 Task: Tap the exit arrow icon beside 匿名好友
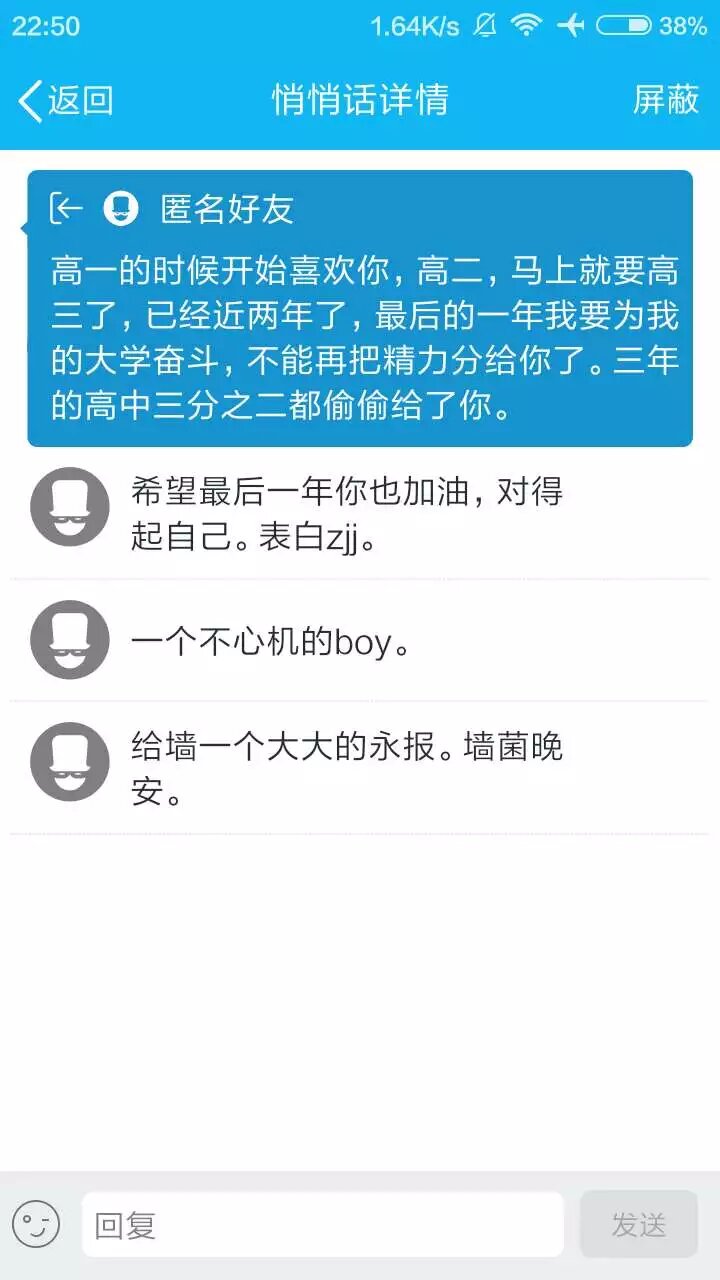(66, 208)
